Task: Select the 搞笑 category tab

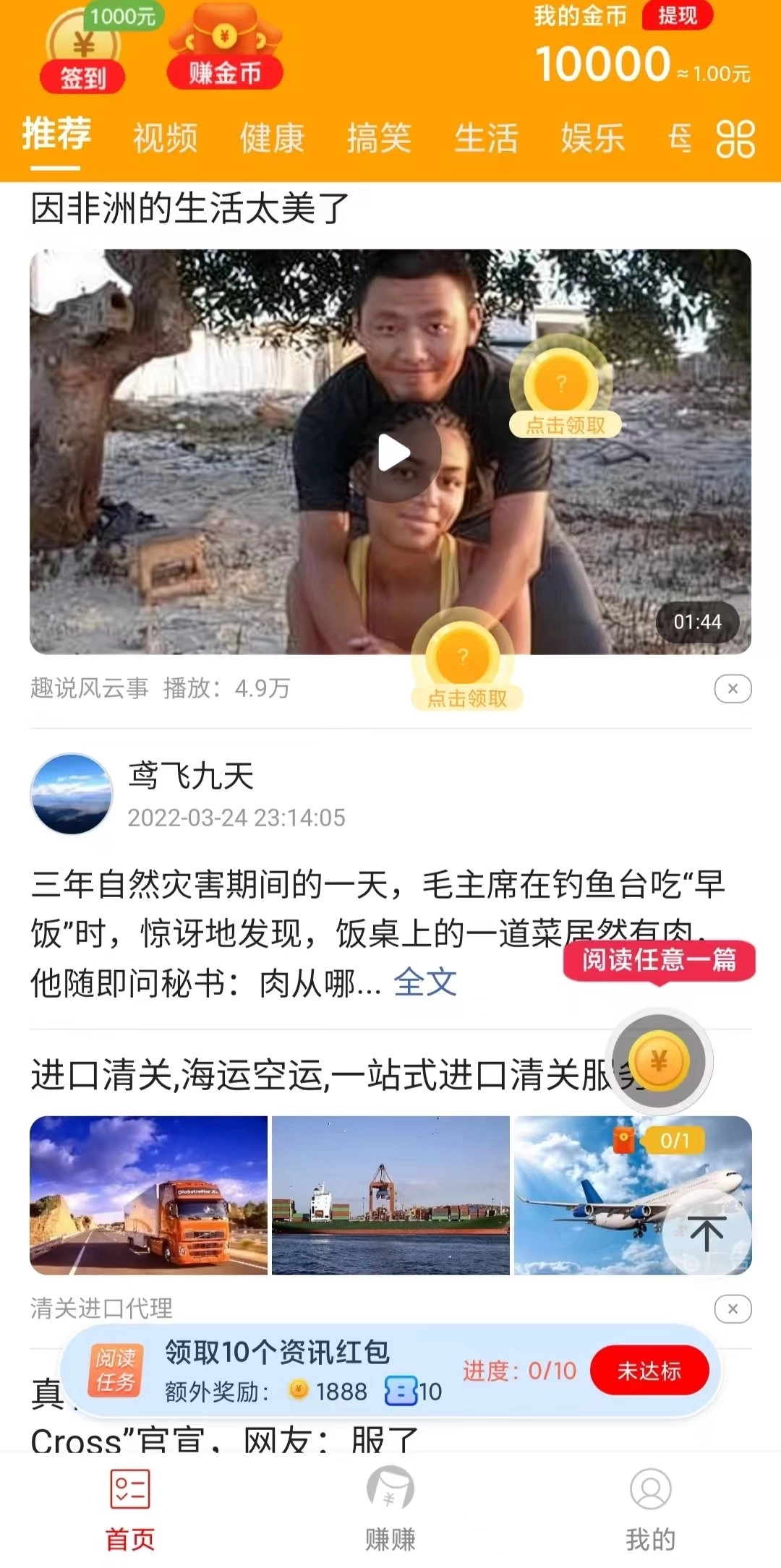Action: click(x=379, y=138)
